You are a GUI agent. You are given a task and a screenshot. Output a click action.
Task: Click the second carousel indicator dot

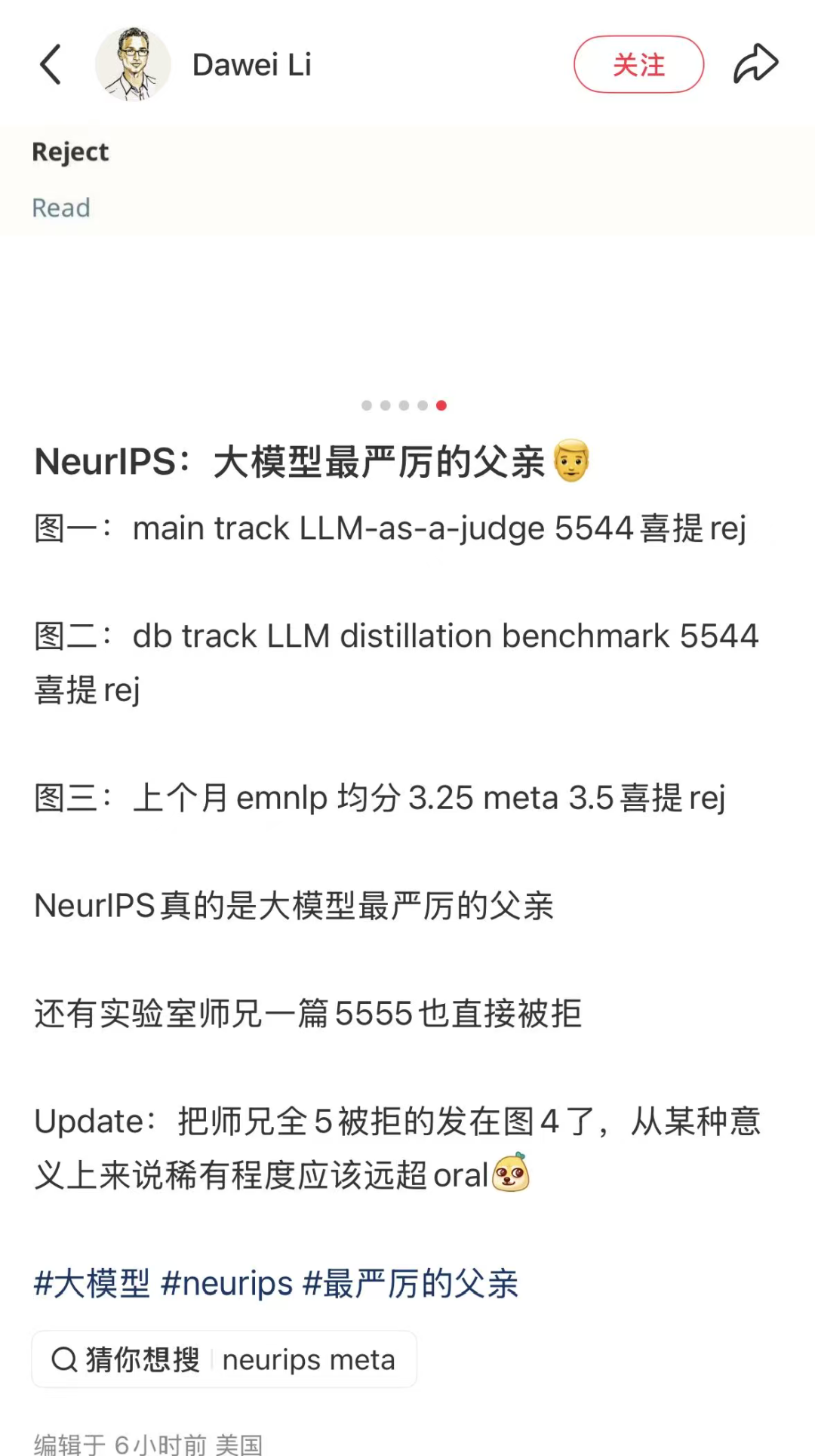coord(386,405)
